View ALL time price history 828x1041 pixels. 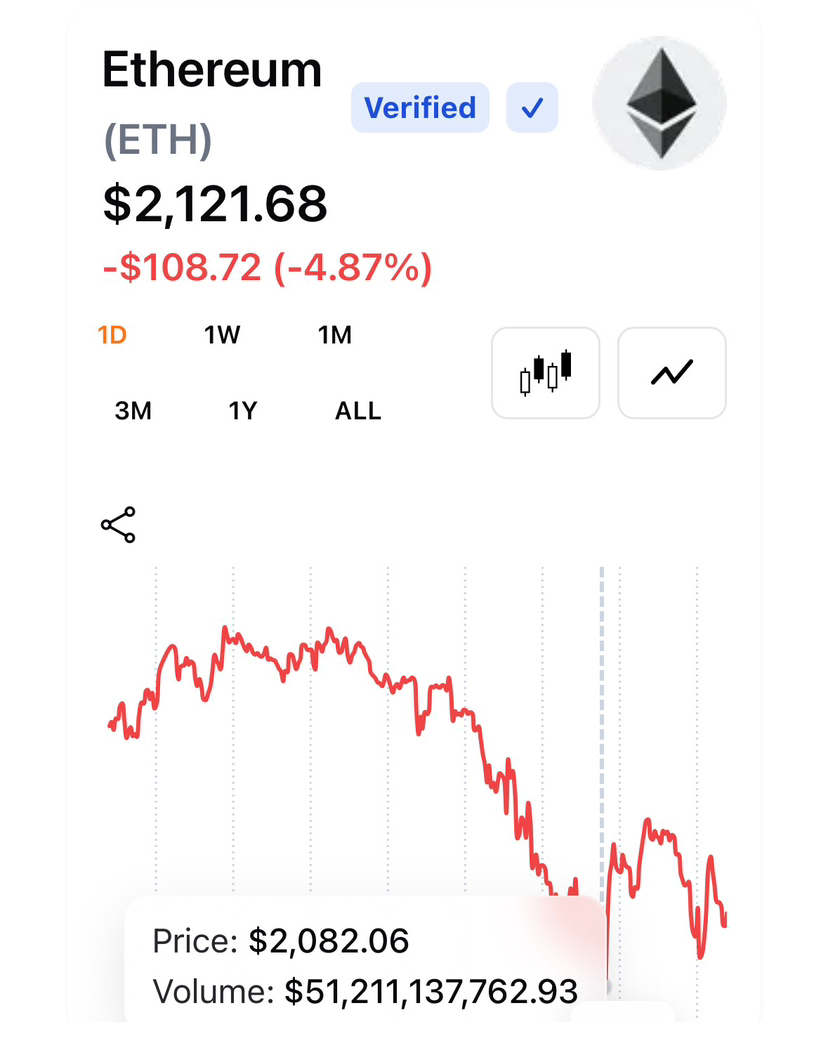tap(358, 411)
